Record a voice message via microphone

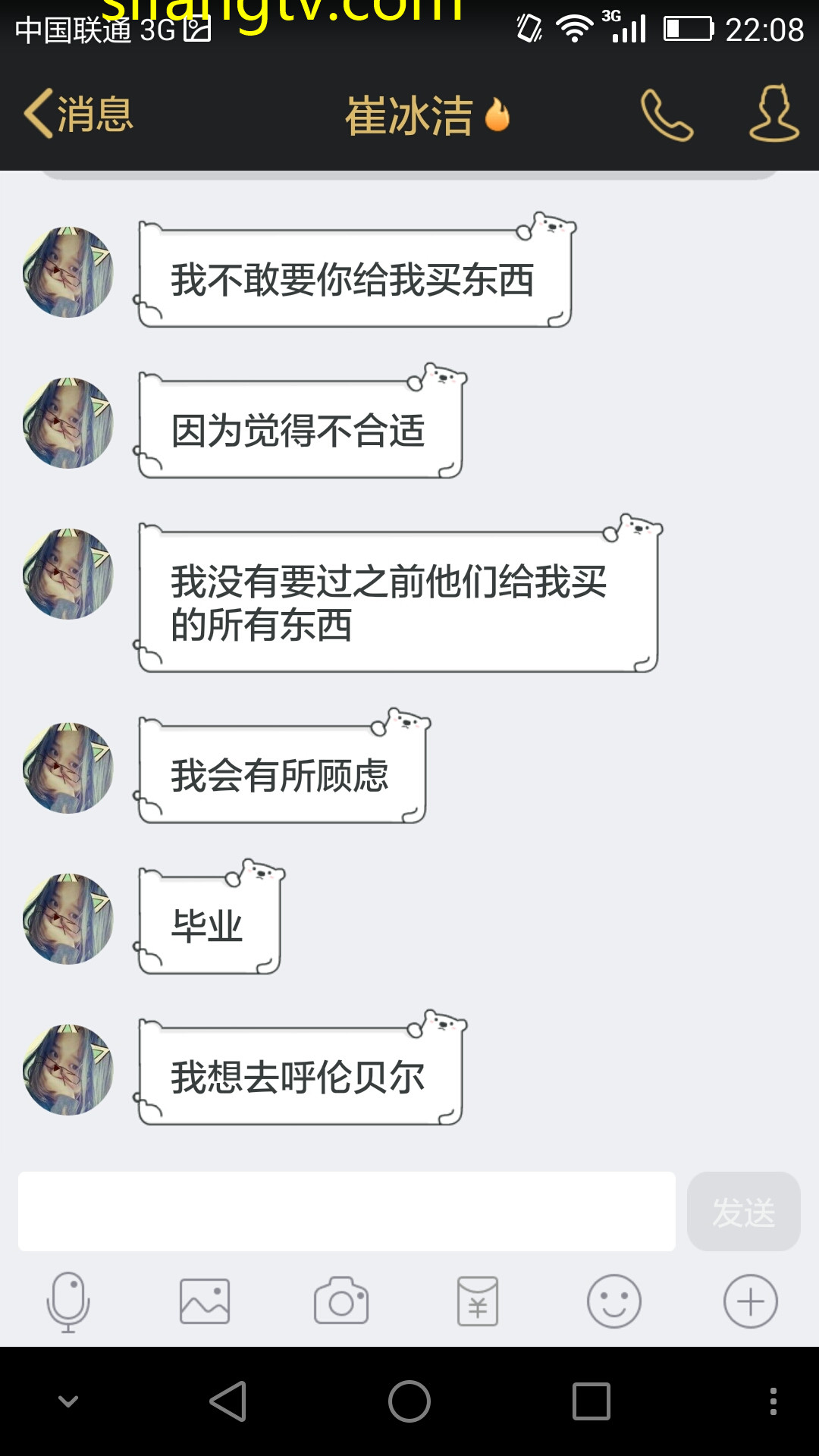tap(68, 1301)
